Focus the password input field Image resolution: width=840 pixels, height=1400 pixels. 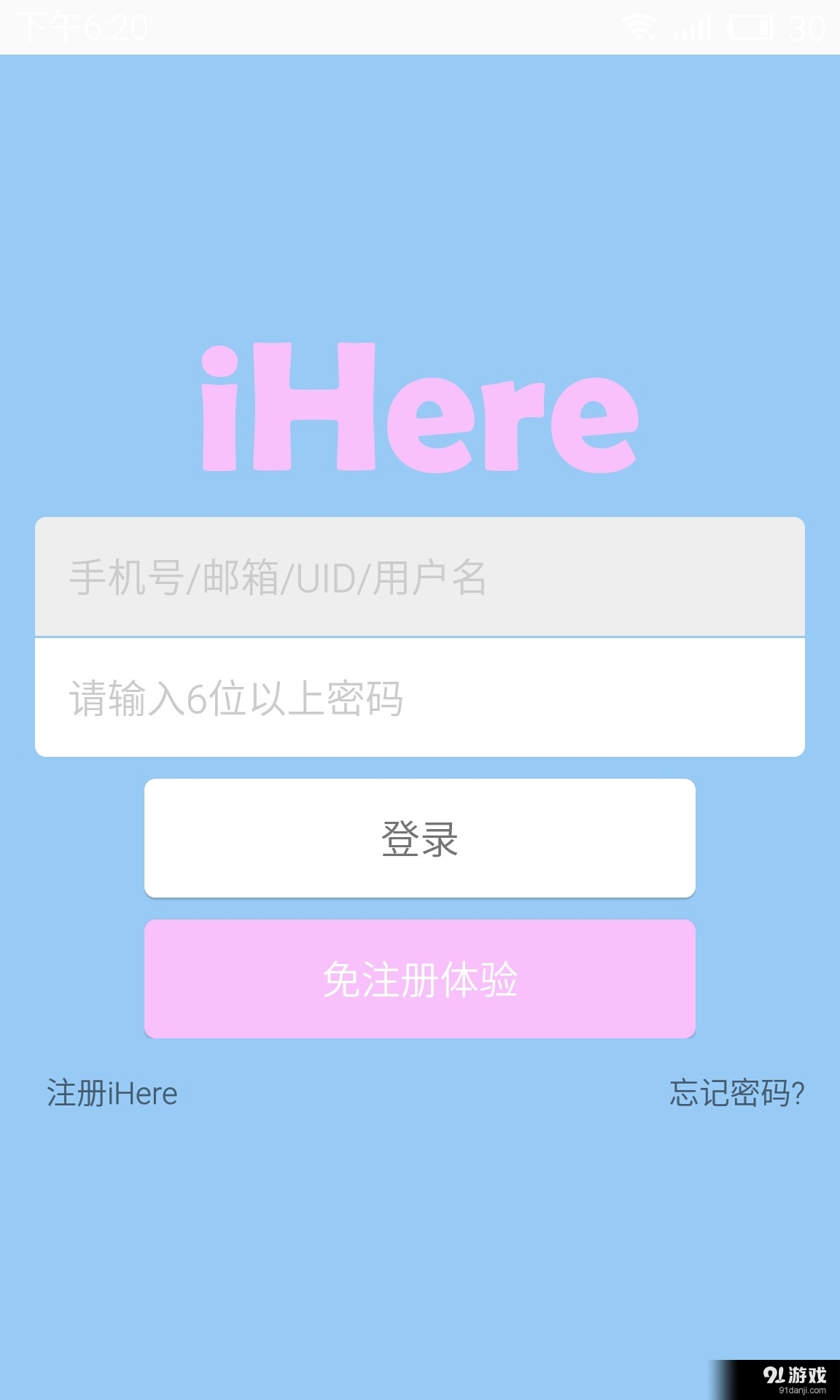pyautogui.click(x=419, y=698)
